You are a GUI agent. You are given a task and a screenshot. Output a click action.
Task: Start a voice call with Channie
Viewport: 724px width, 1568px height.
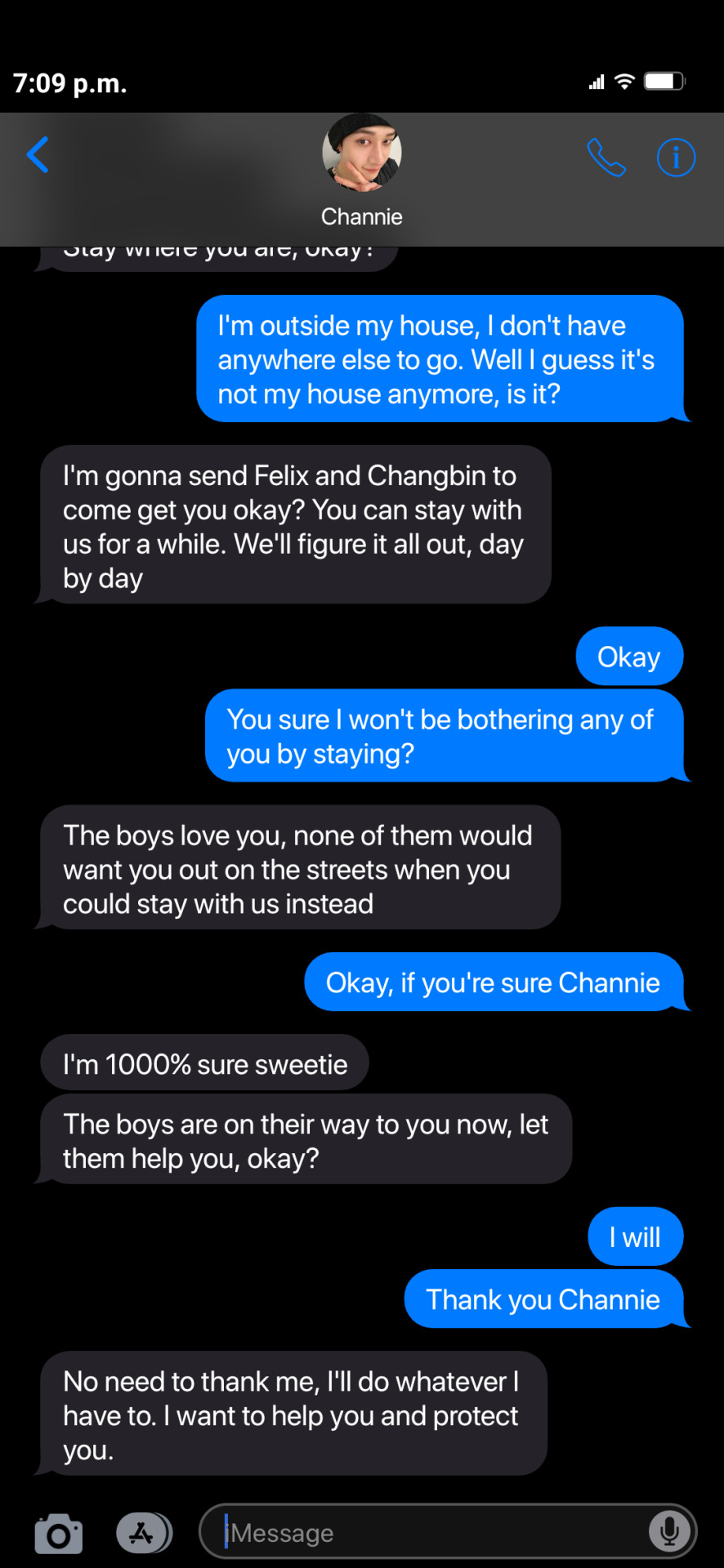coord(606,158)
